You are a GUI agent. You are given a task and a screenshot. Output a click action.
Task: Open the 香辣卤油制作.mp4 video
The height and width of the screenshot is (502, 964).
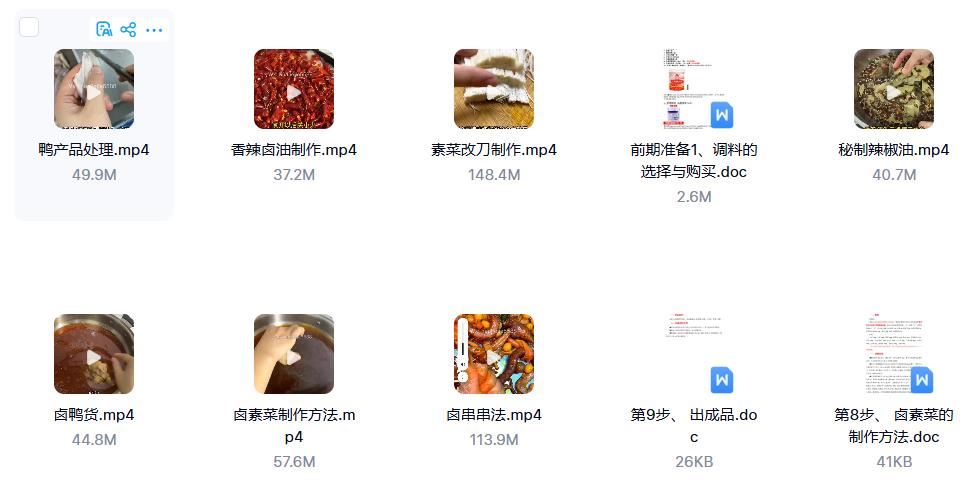[x=294, y=90]
